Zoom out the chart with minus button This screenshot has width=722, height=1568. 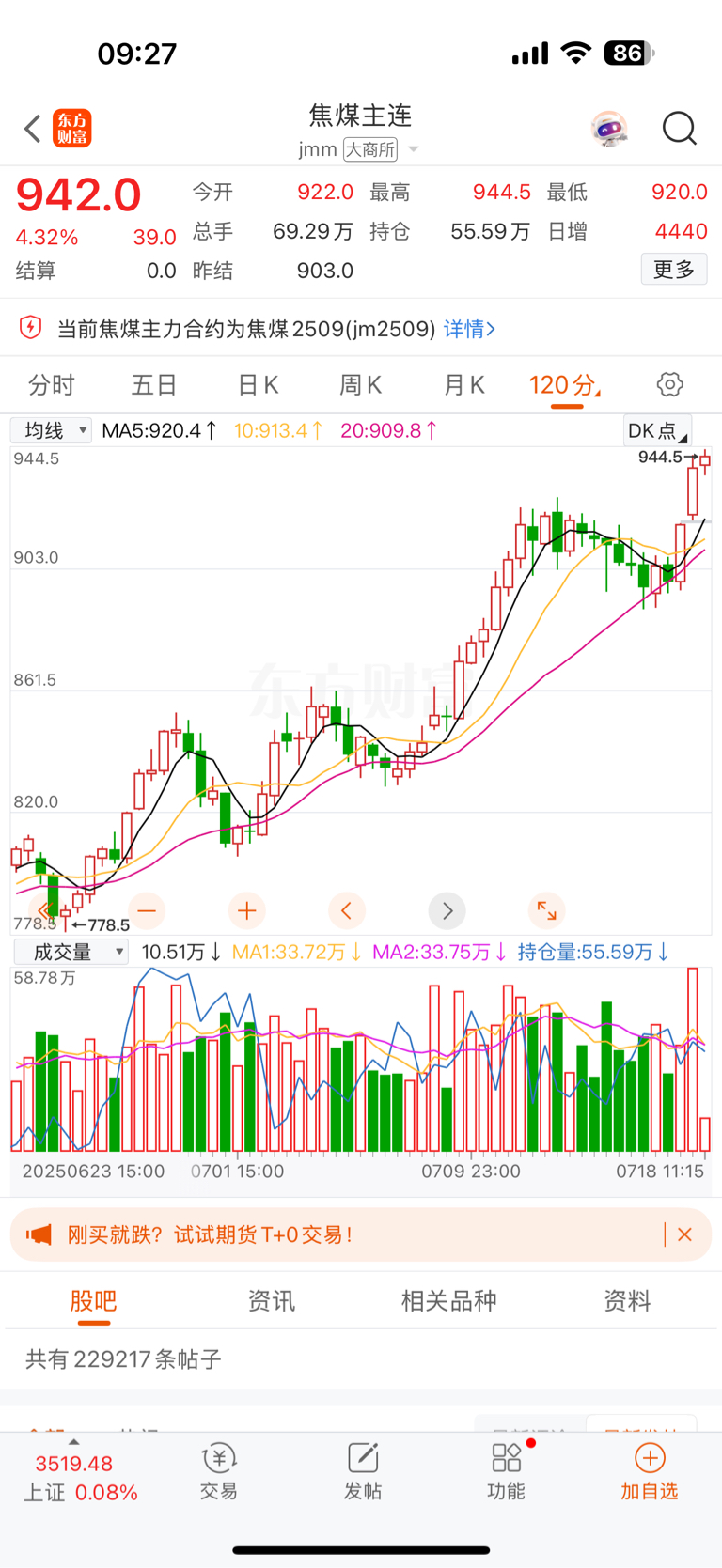[147, 910]
